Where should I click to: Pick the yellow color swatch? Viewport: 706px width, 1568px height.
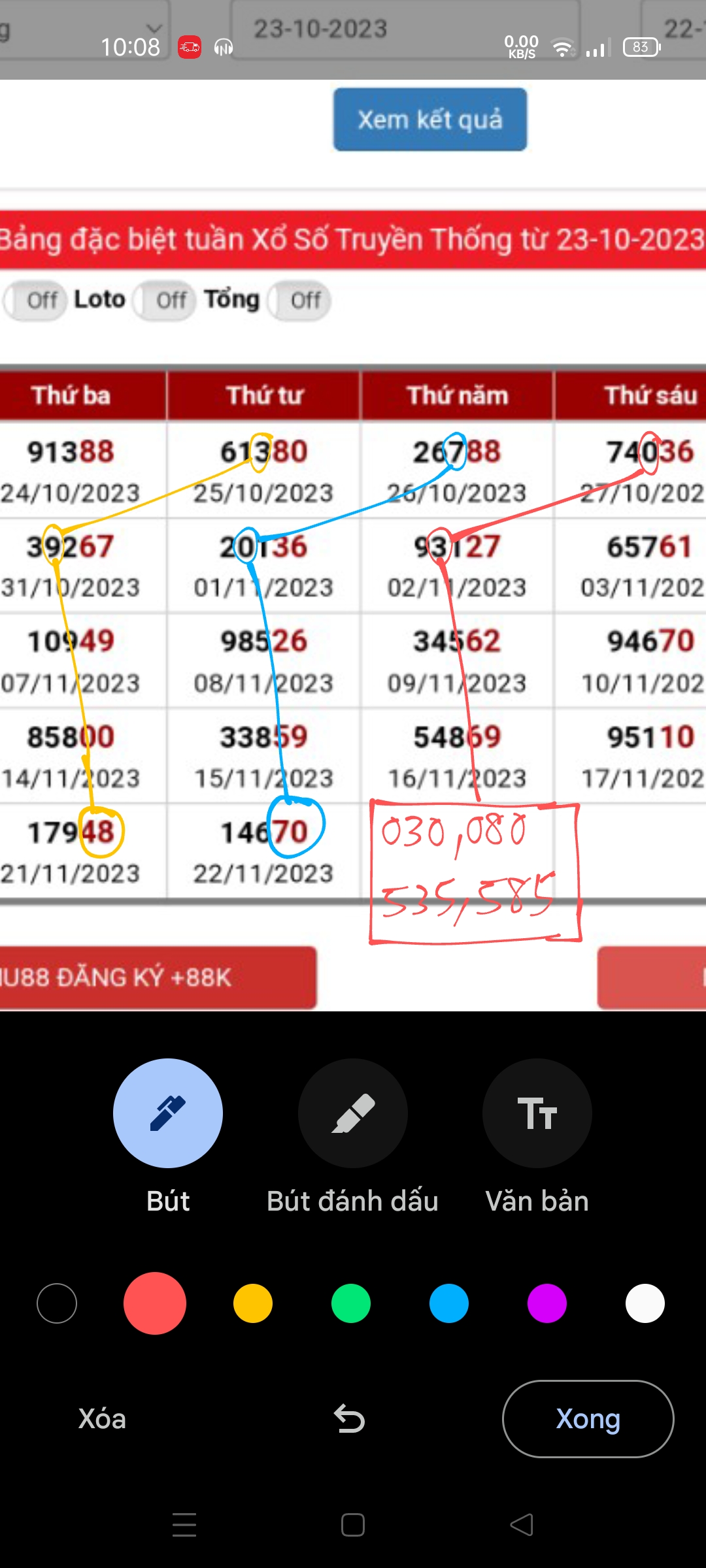(x=253, y=1303)
